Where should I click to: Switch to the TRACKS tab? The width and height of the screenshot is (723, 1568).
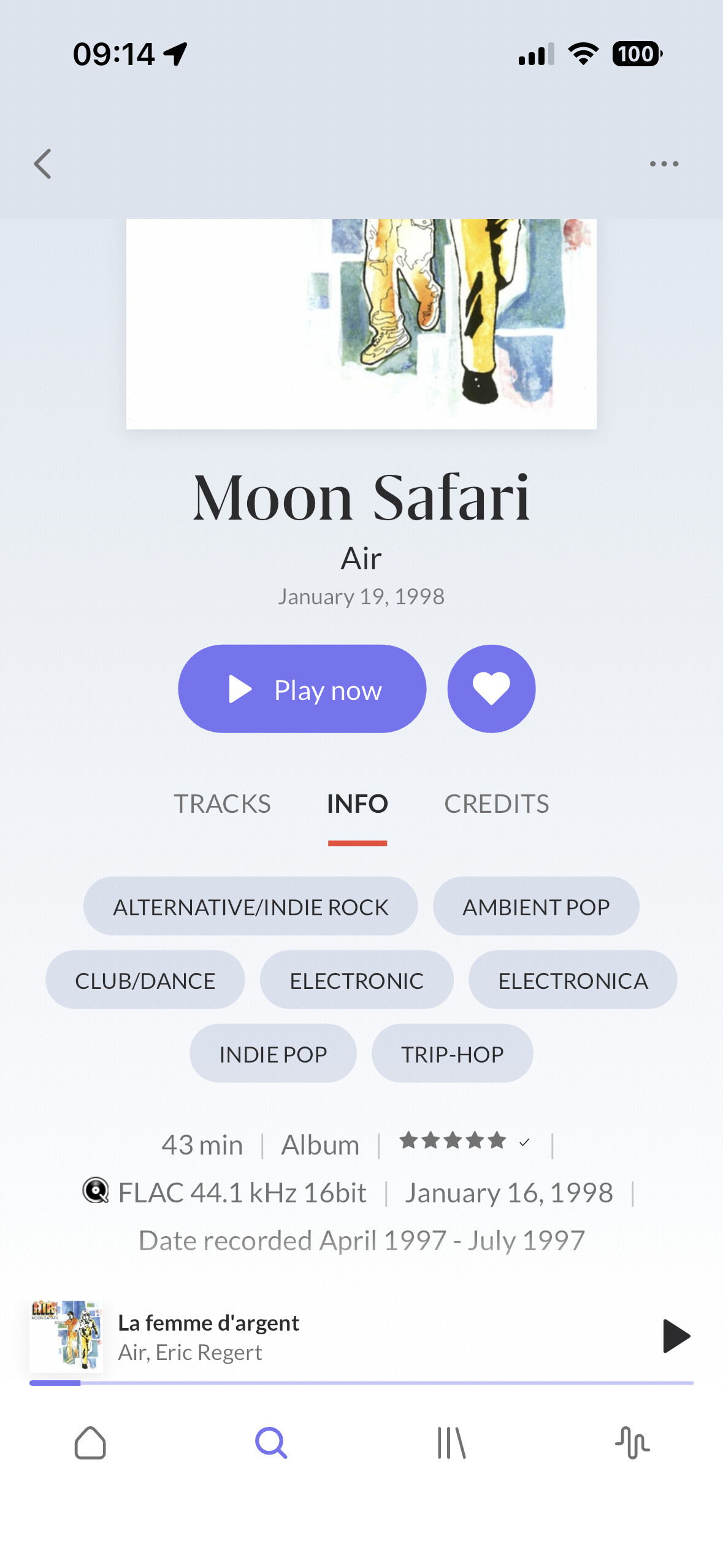click(x=222, y=804)
